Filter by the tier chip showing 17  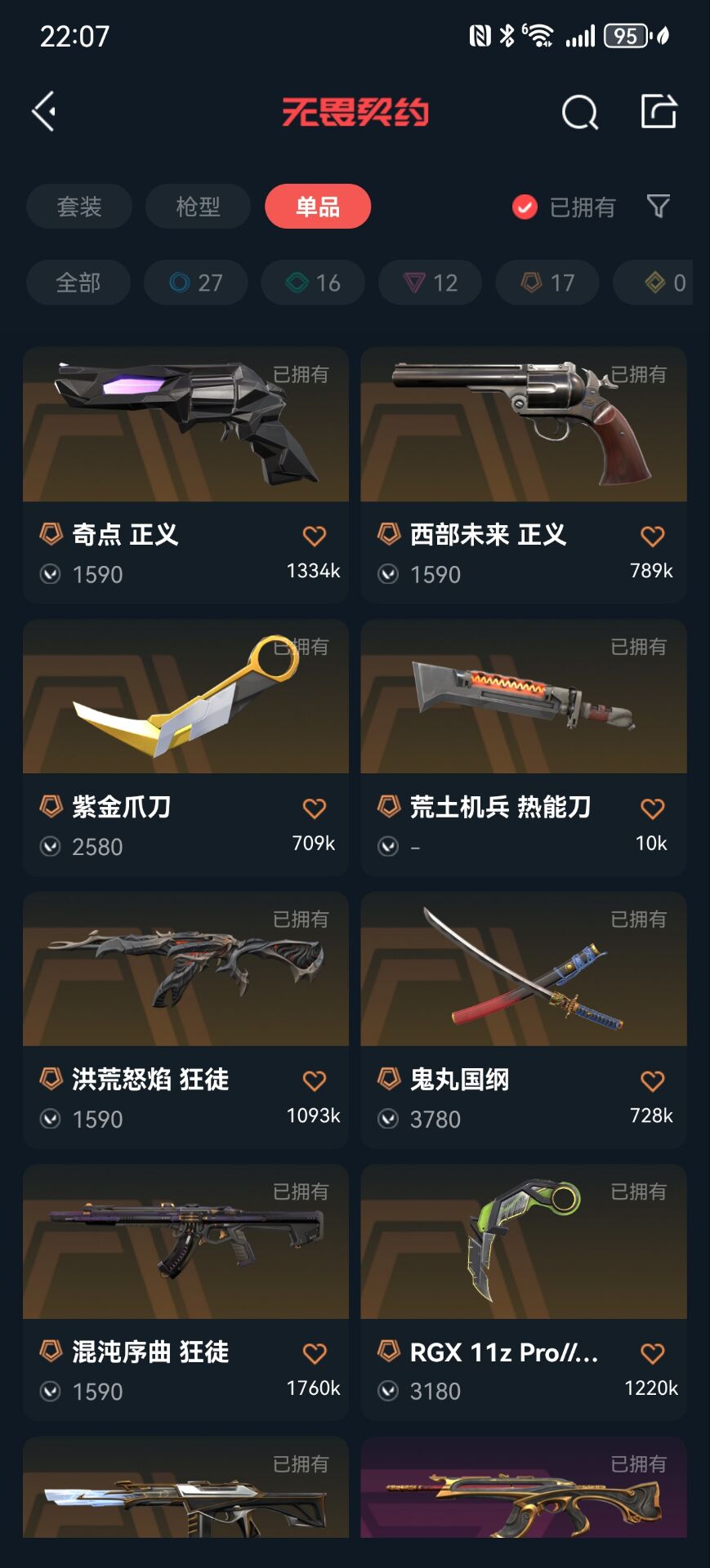pos(547,283)
